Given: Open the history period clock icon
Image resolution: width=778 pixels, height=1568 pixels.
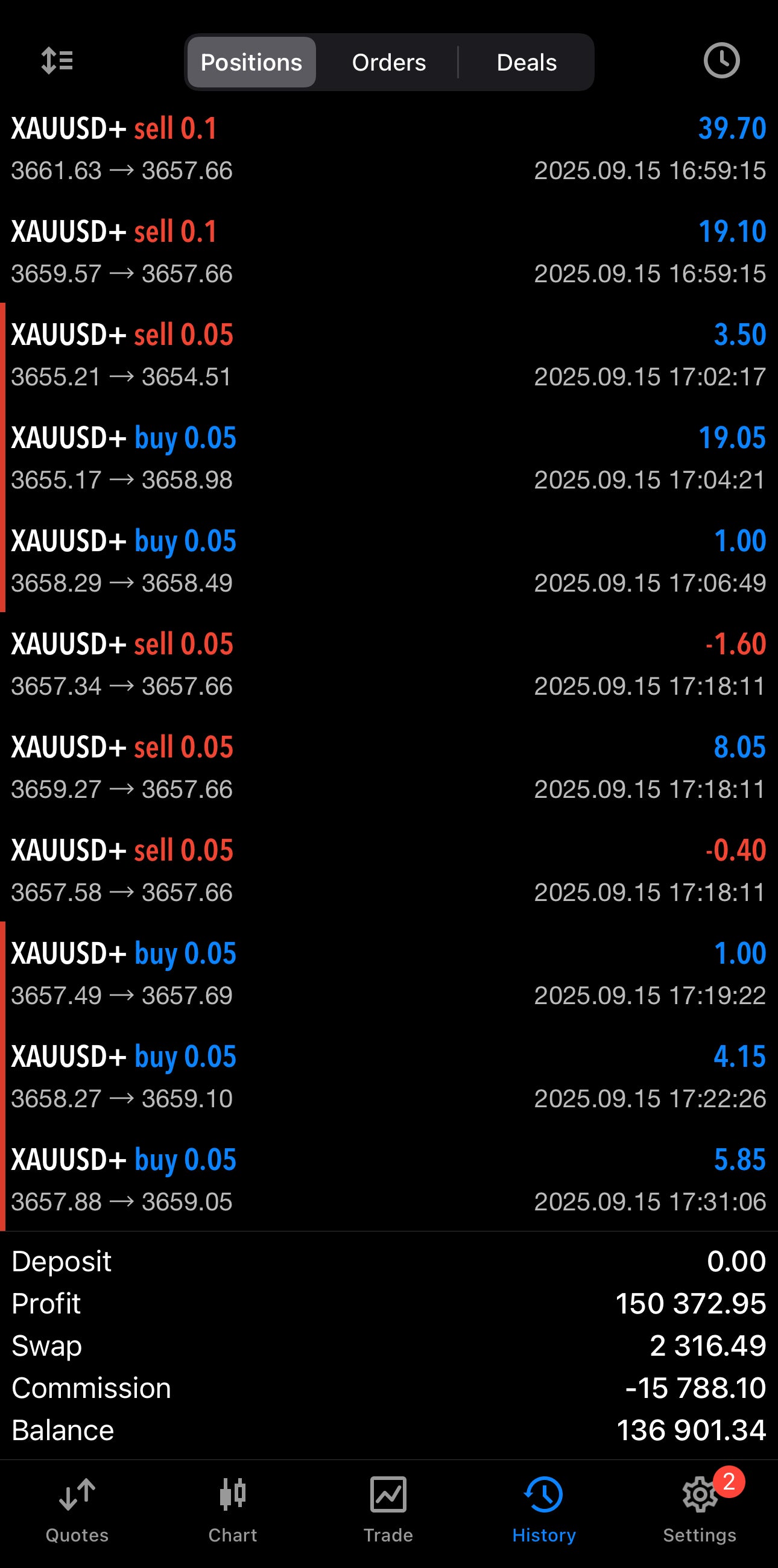Looking at the screenshot, I should click(721, 61).
